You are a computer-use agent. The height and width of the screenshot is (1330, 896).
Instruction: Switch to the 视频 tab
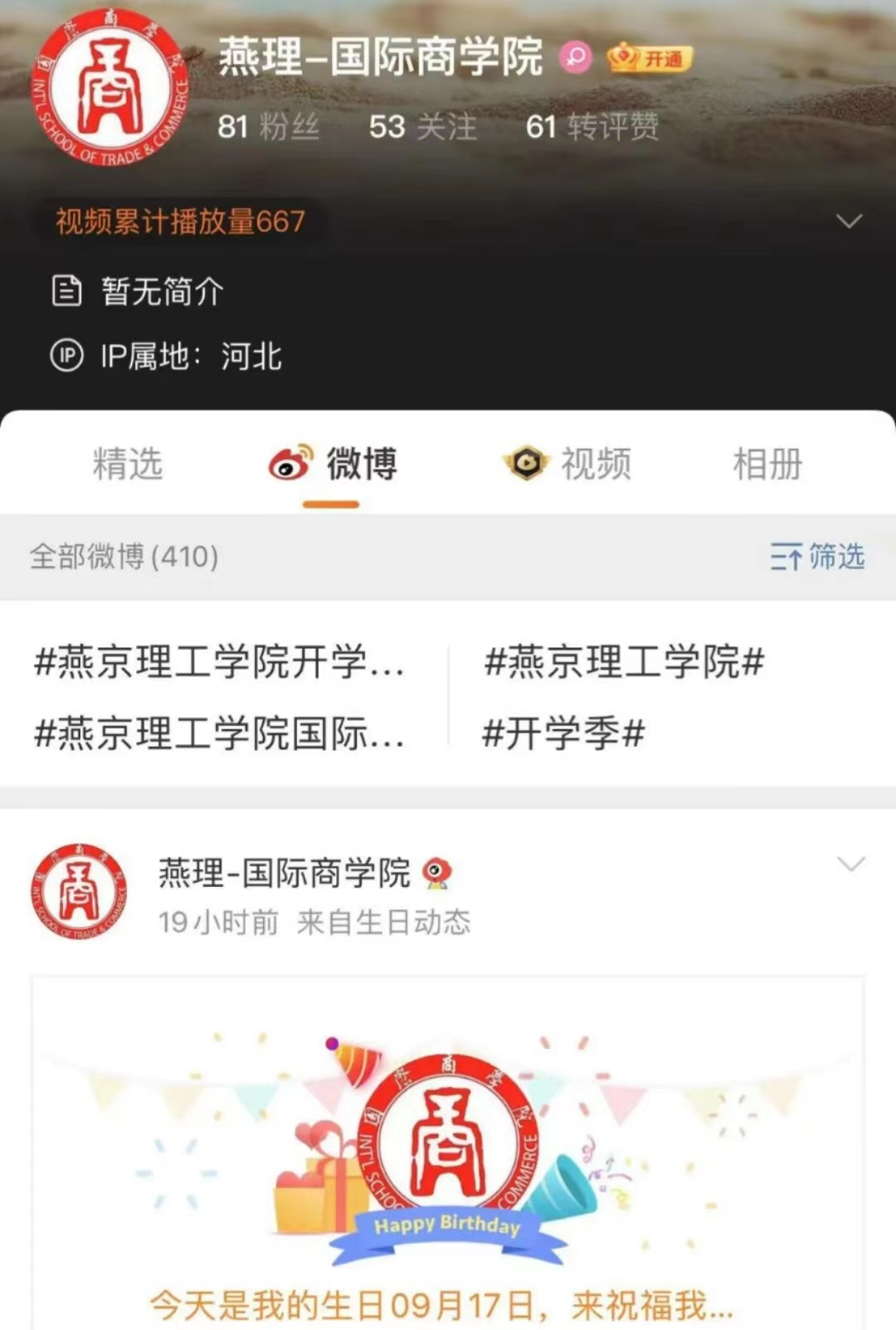click(x=567, y=464)
